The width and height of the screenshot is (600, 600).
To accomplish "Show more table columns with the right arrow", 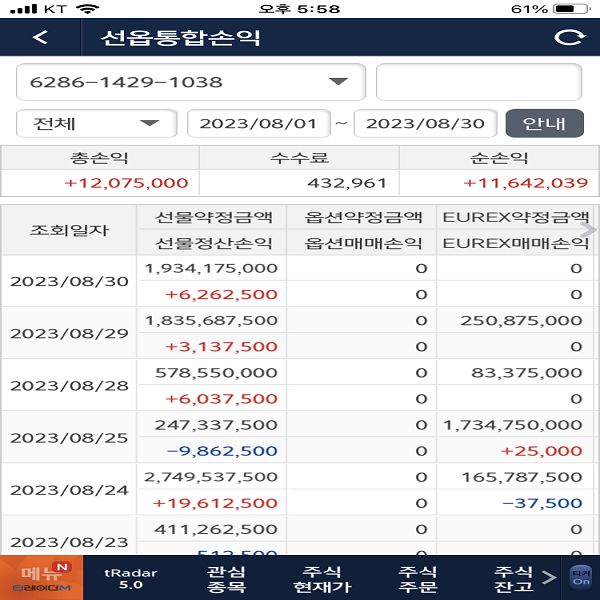I will tap(588, 229).
